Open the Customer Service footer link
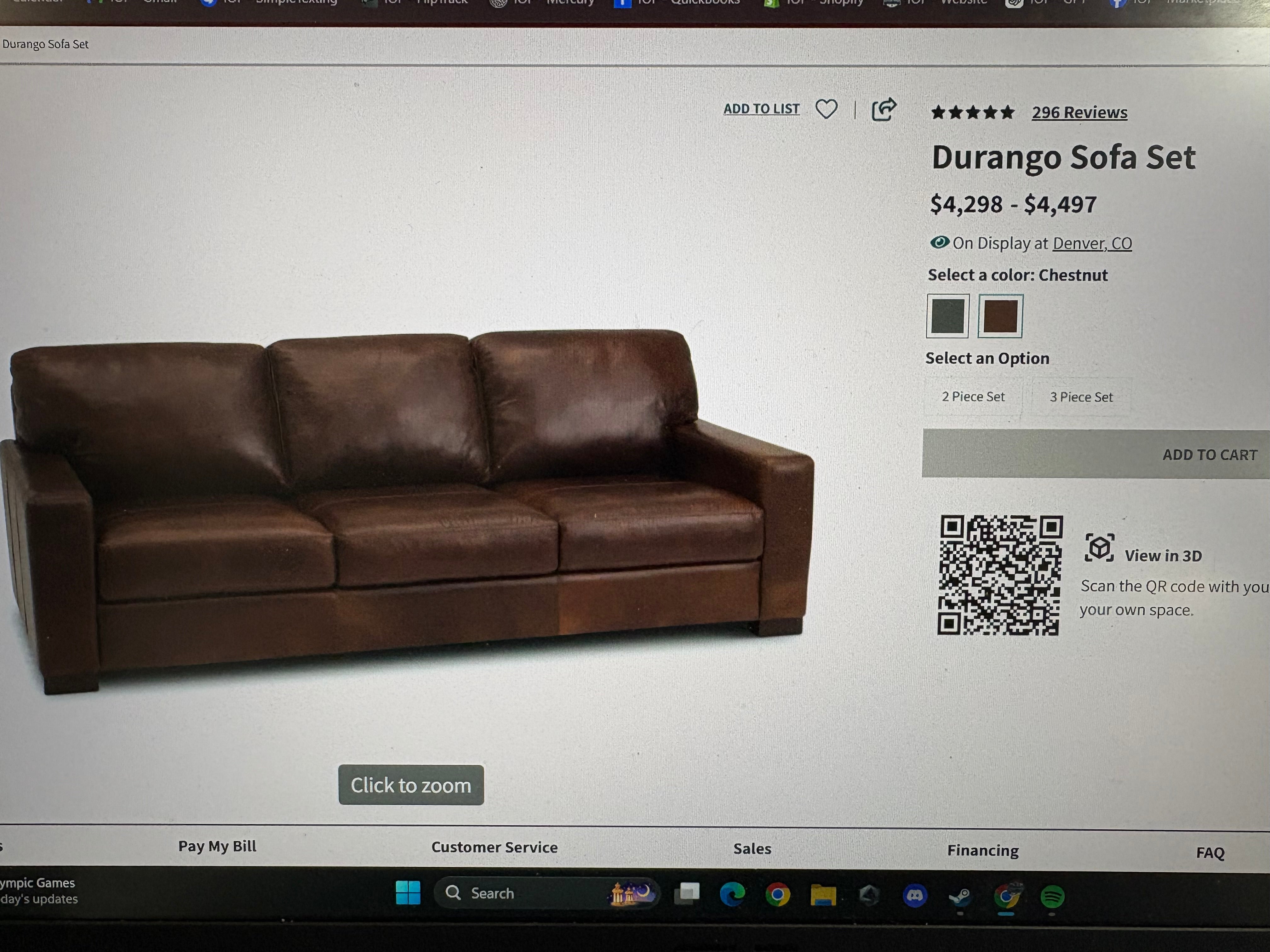The width and height of the screenshot is (1270, 952). (x=494, y=847)
